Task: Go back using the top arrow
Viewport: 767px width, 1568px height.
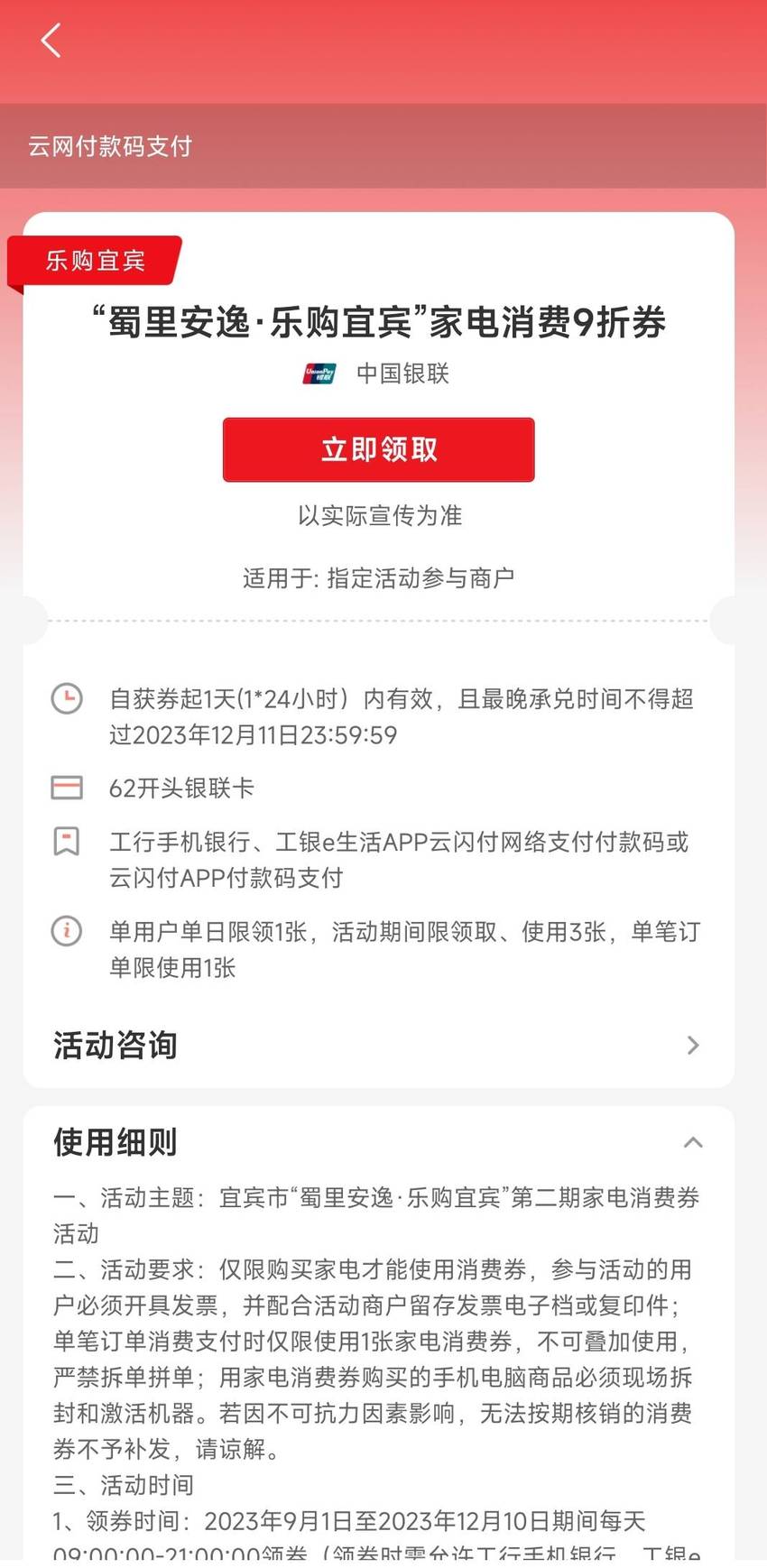Action: click(x=51, y=41)
